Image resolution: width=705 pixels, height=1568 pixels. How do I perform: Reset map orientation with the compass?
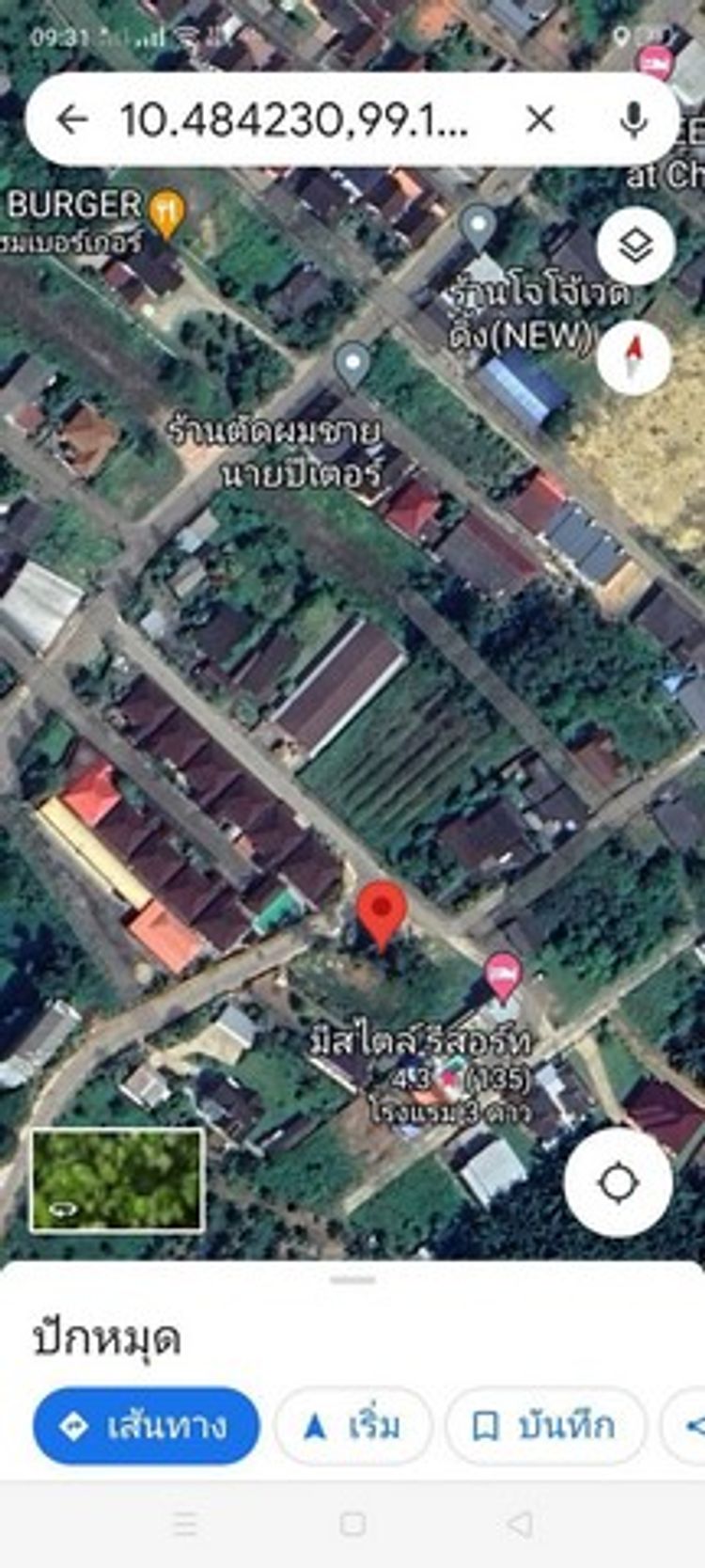(635, 358)
